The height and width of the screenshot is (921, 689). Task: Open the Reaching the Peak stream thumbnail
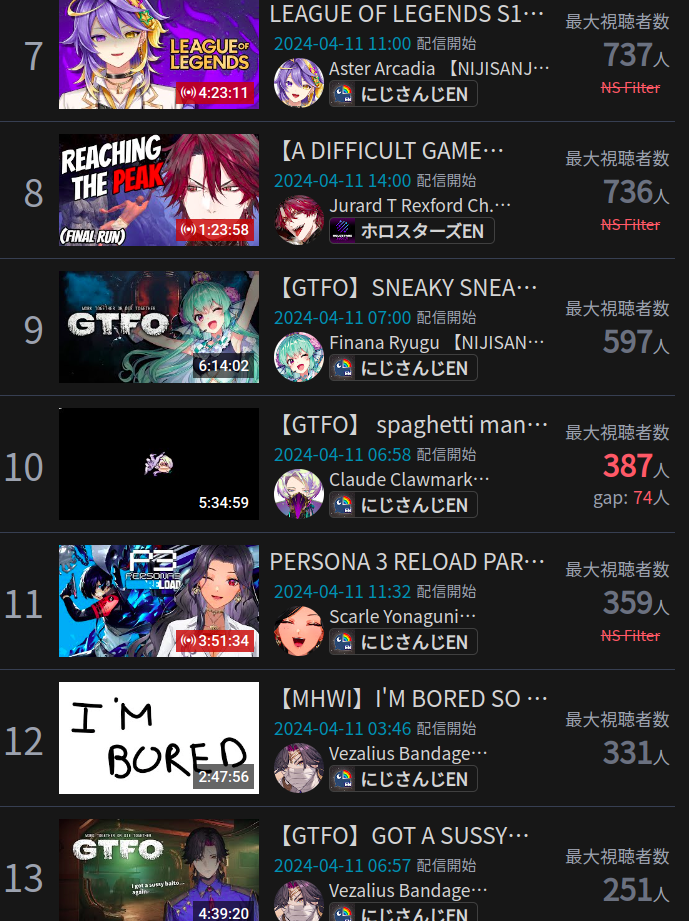(159, 190)
